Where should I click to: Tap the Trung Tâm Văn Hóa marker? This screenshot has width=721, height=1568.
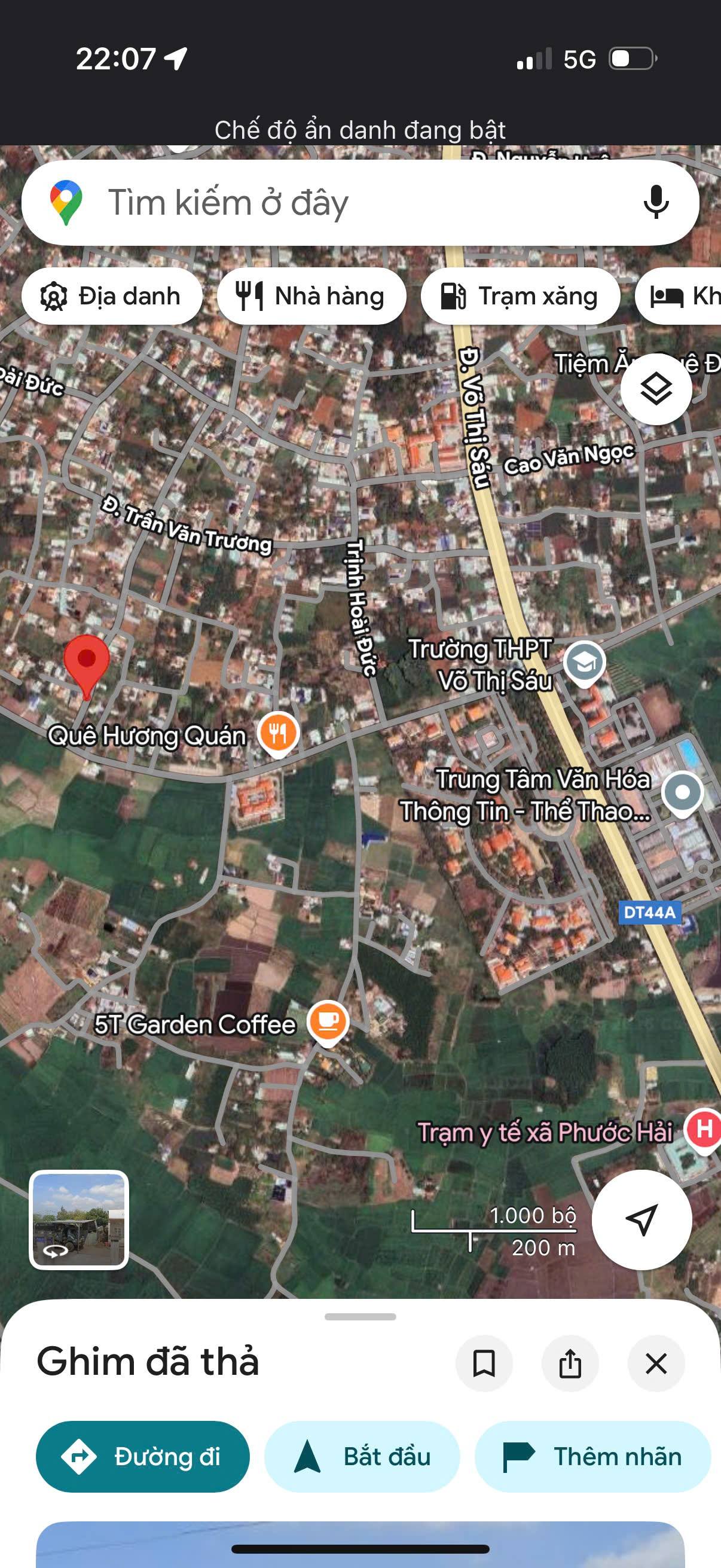(x=682, y=792)
